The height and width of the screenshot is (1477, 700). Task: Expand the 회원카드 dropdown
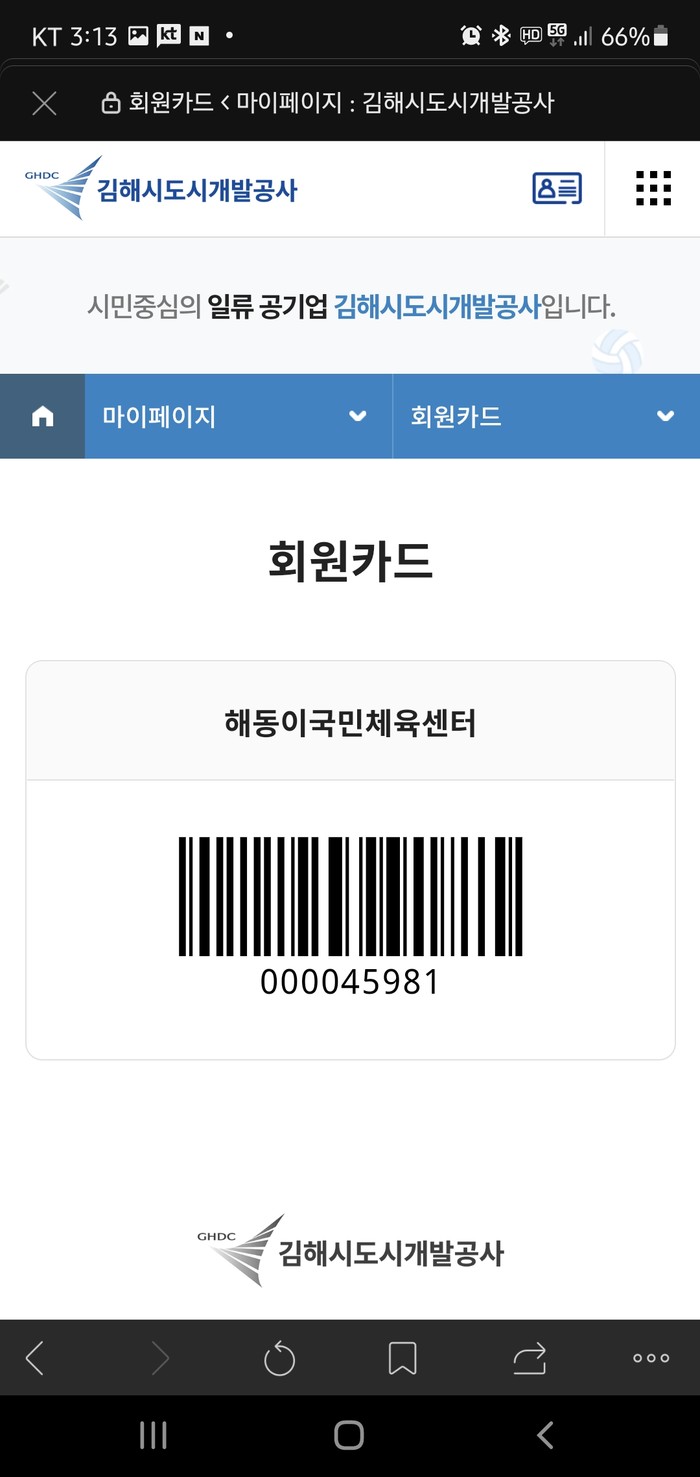pos(546,417)
